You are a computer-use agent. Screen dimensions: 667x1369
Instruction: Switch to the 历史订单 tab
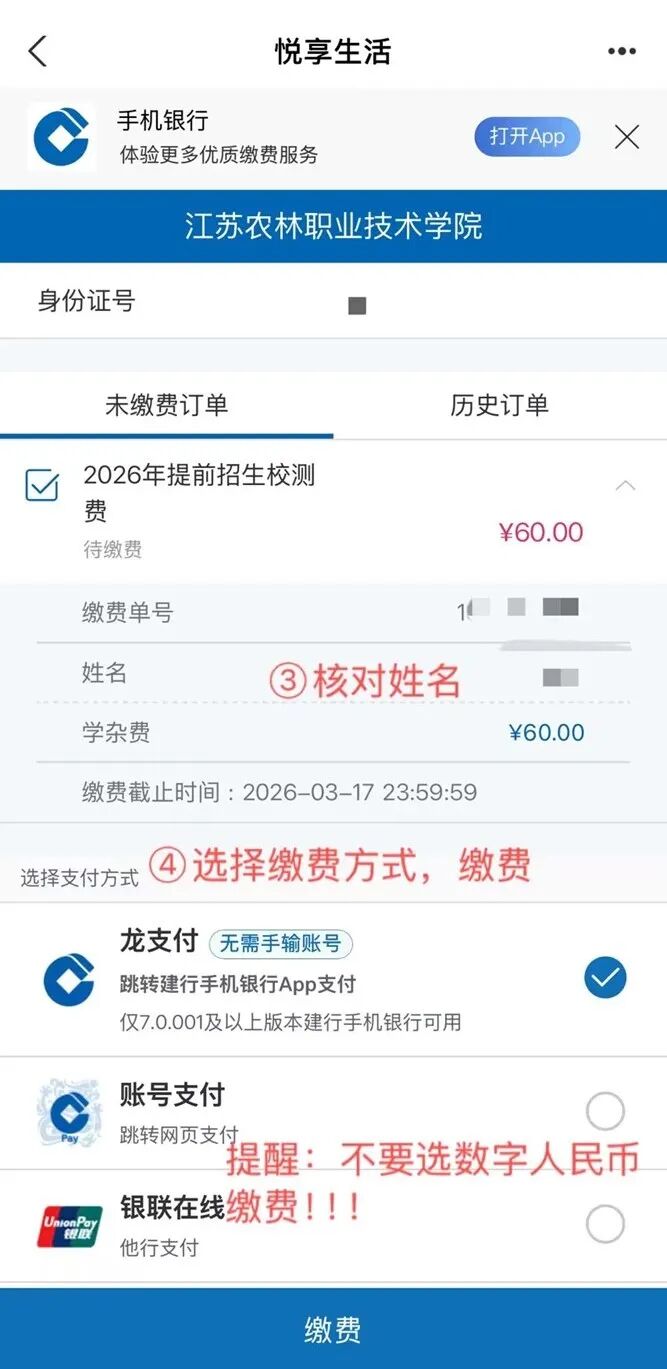pyautogui.click(x=499, y=405)
